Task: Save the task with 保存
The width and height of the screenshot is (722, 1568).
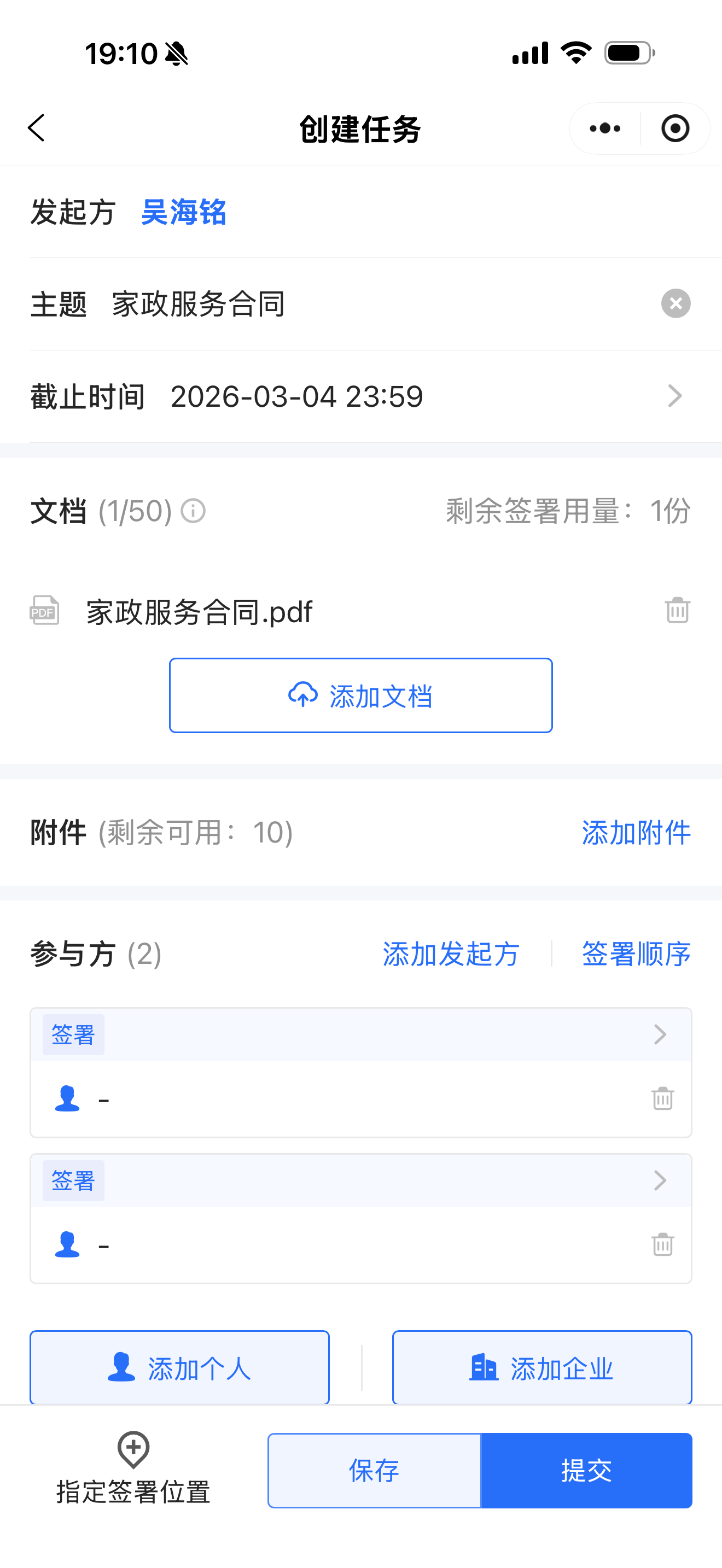Action: [374, 1470]
